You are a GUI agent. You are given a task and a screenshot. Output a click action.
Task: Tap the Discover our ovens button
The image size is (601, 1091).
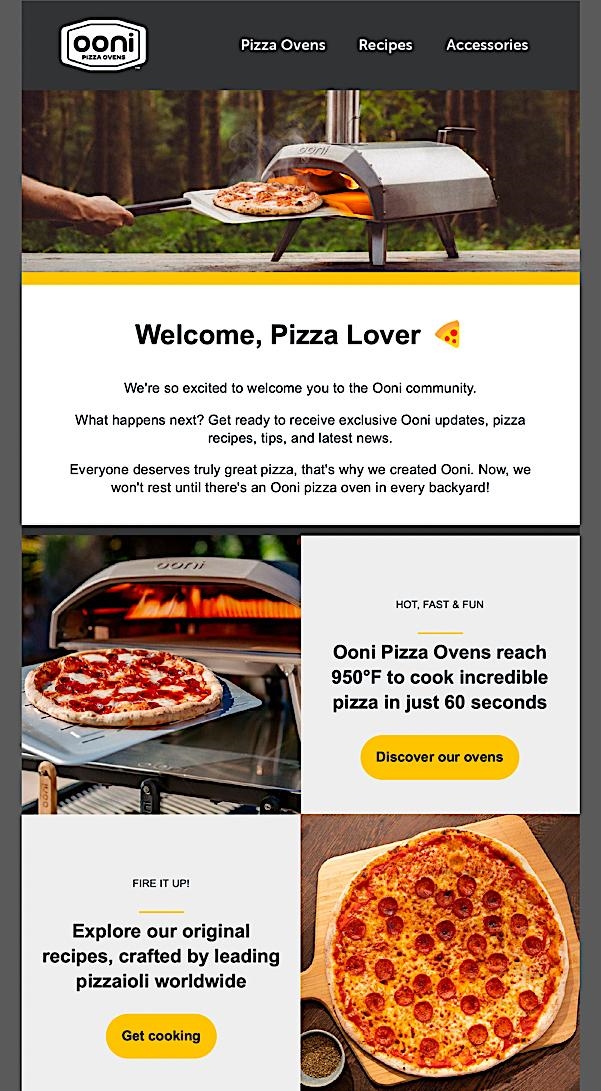(439, 757)
